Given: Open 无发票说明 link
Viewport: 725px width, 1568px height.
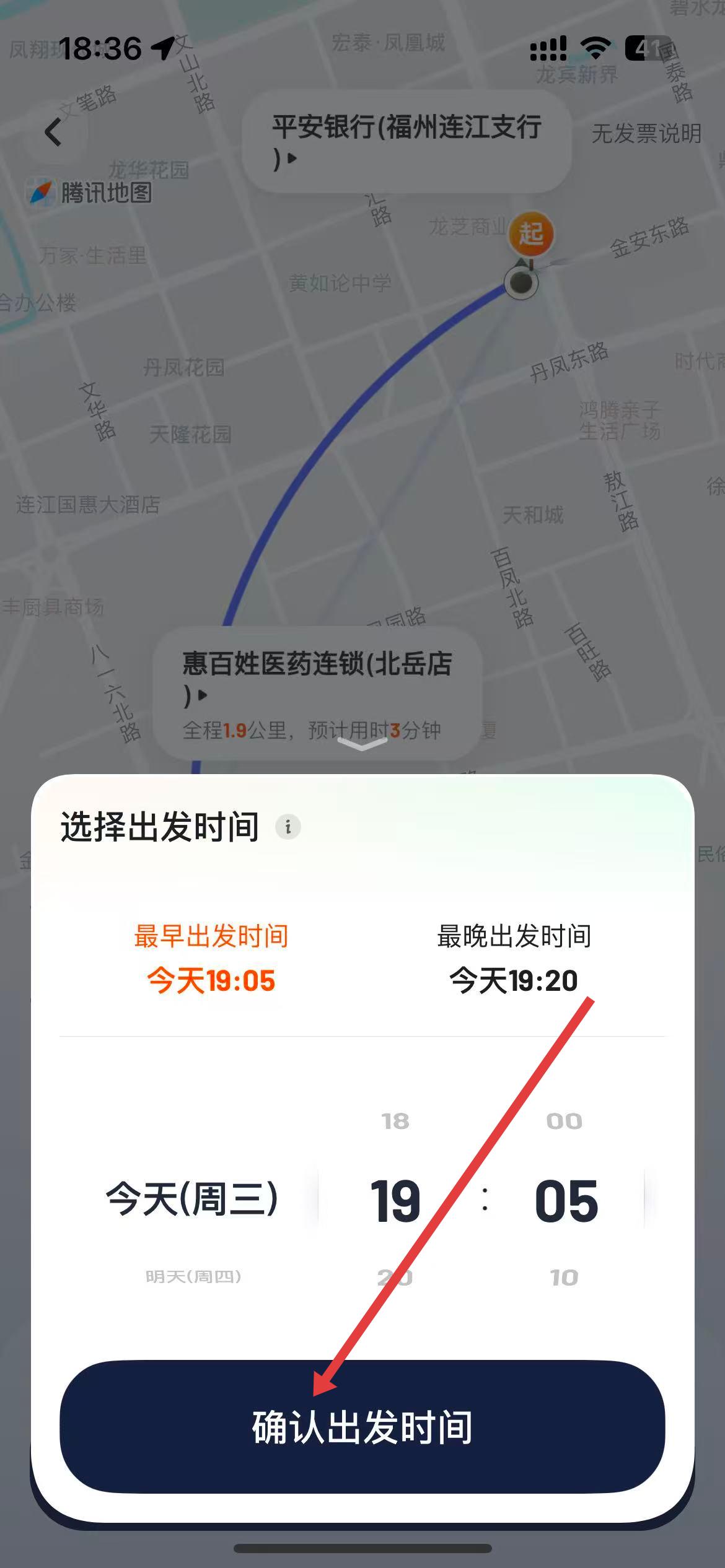Looking at the screenshot, I should [646, 133].
